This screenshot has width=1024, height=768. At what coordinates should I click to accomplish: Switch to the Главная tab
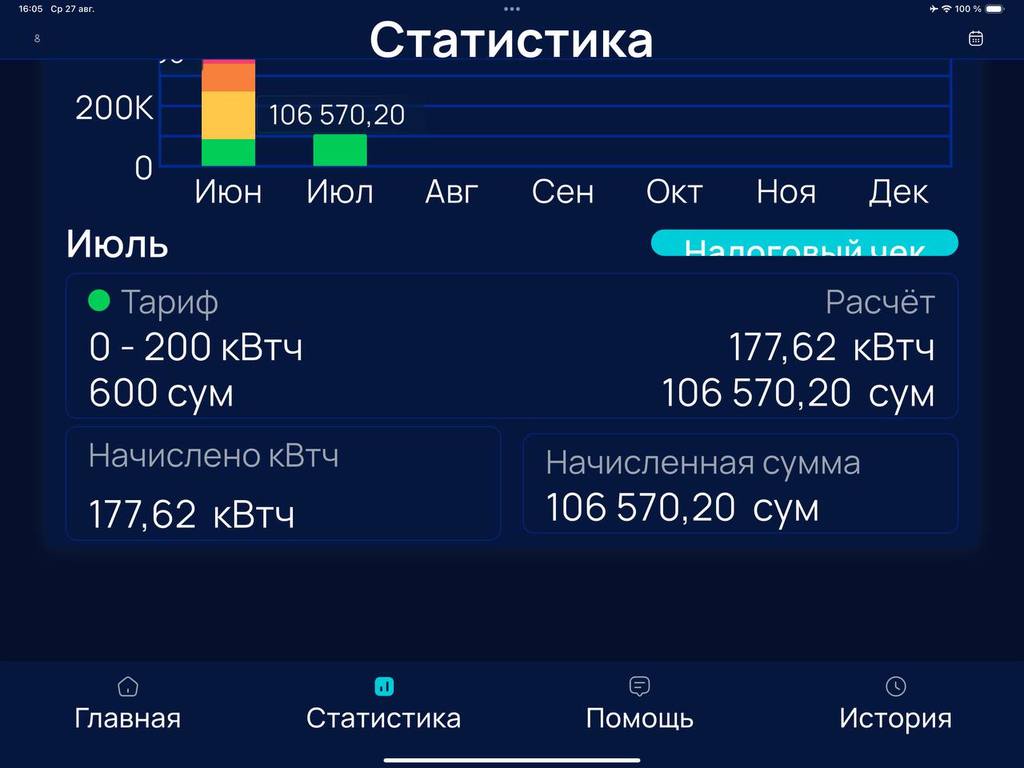[128, 703]
